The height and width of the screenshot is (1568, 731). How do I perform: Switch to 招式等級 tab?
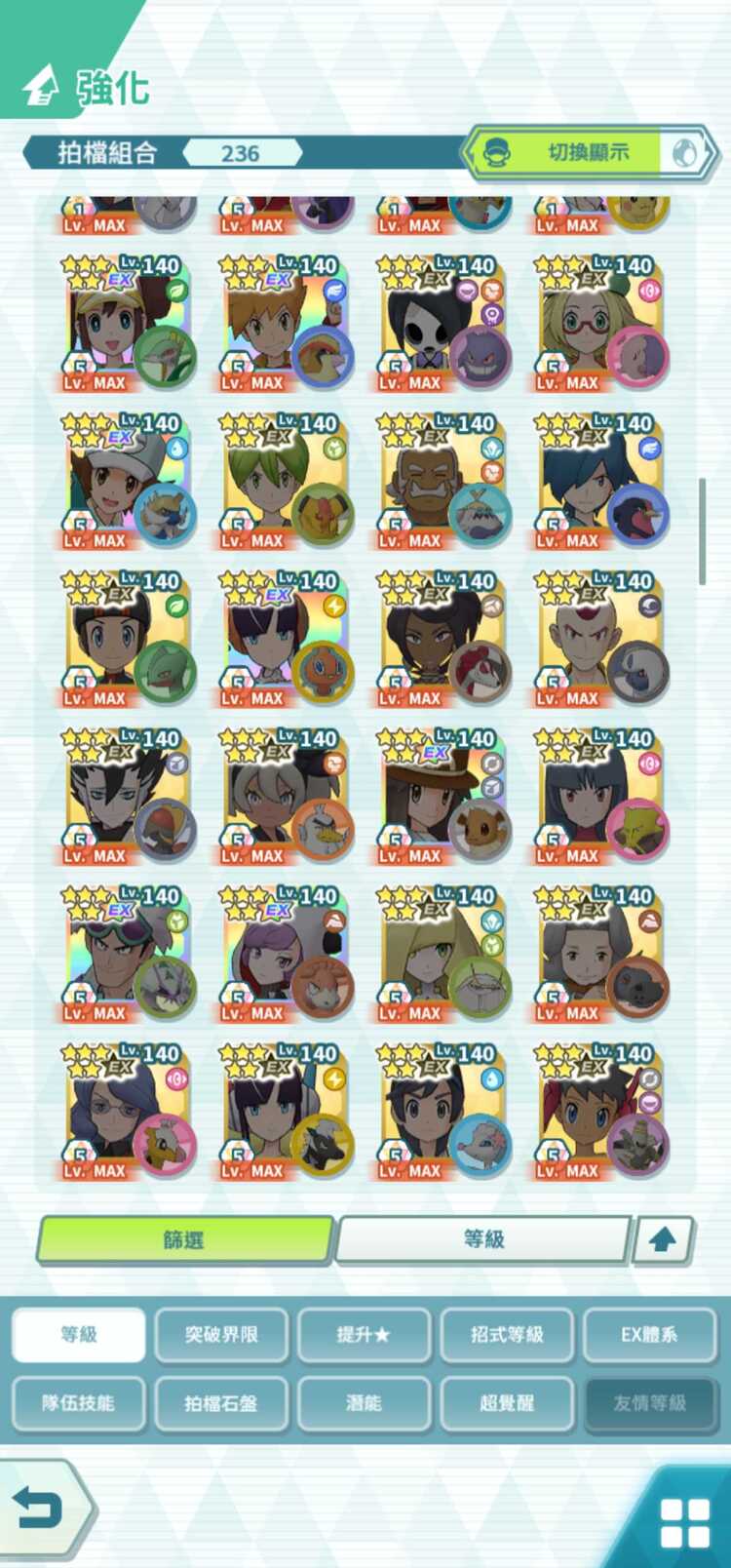[507, 1334]
